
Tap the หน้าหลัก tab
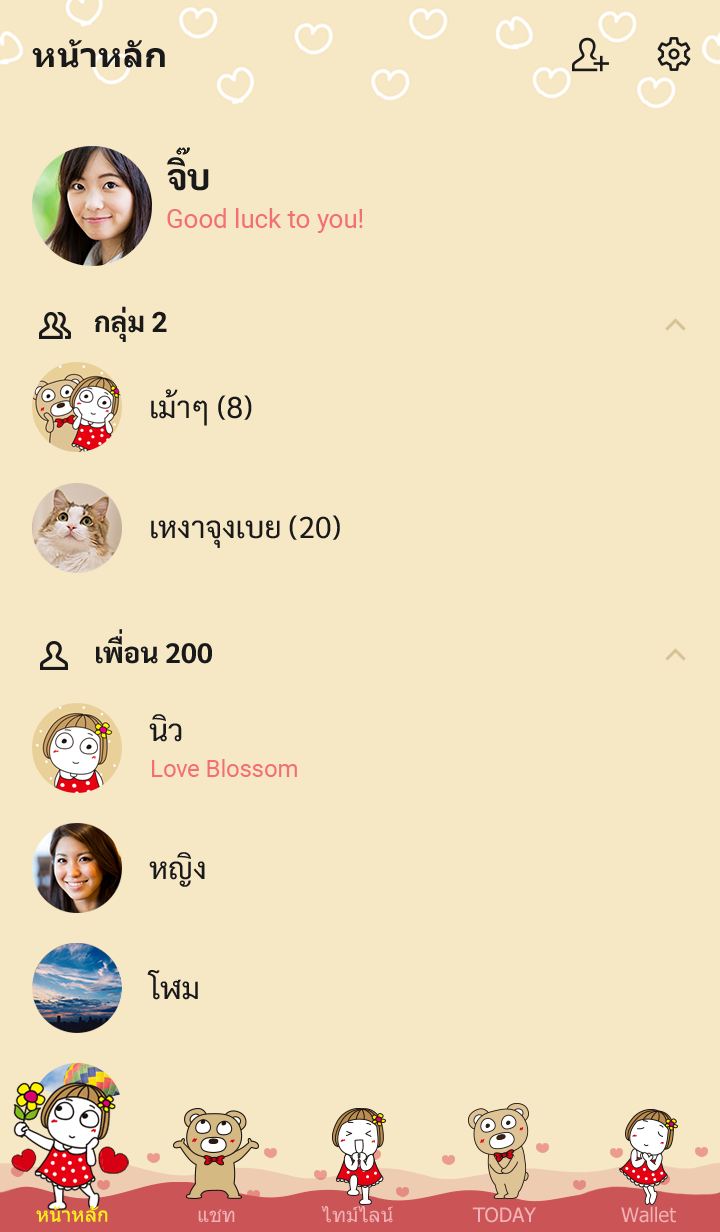(72, 1170)
